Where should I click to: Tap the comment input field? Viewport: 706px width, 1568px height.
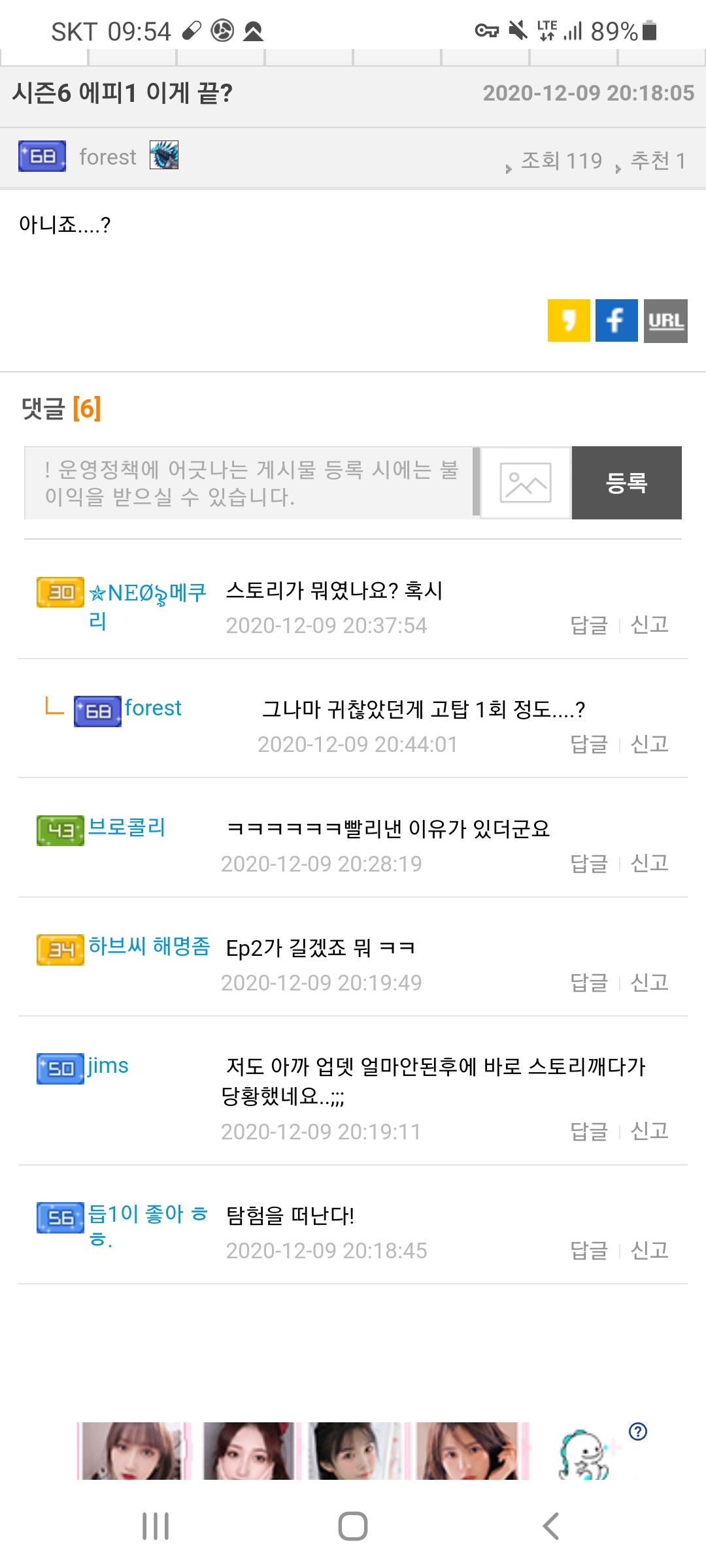point(248,483)
